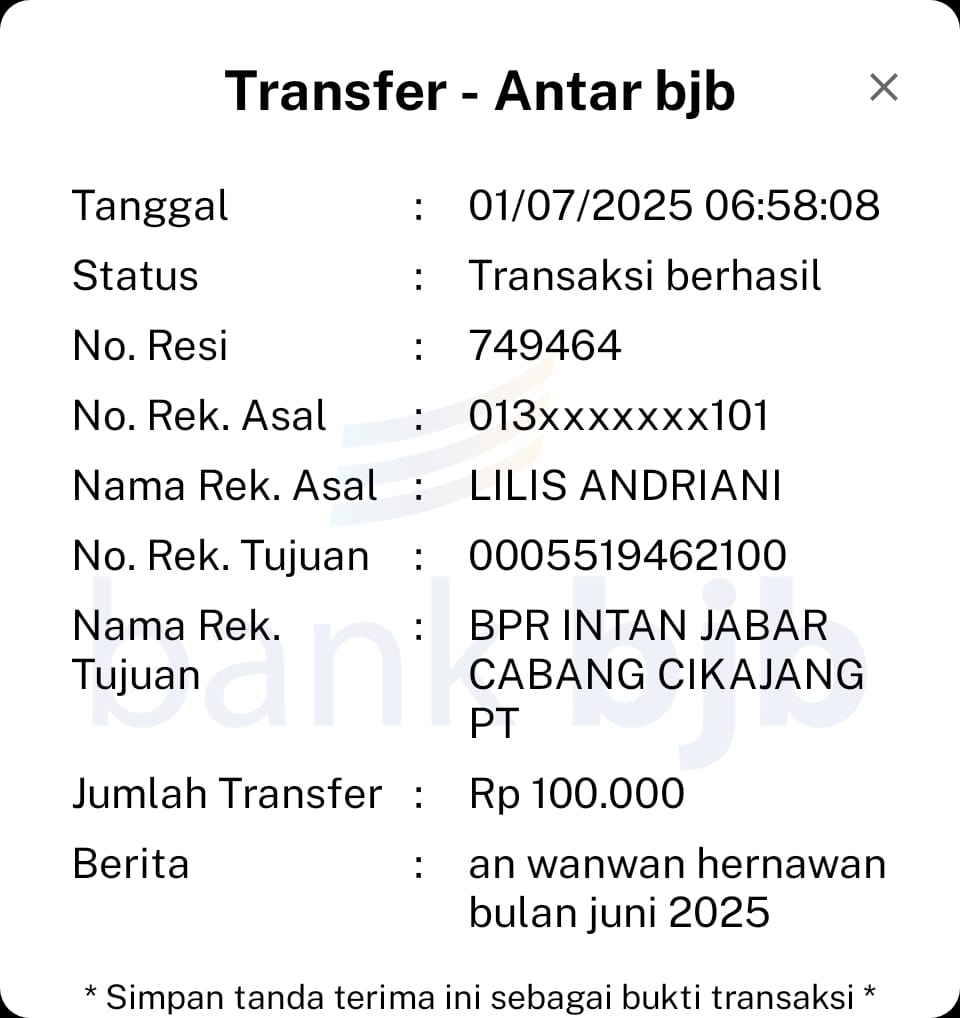
Task: Click the No. Resi number 749464
Action: tap(546, 346)
